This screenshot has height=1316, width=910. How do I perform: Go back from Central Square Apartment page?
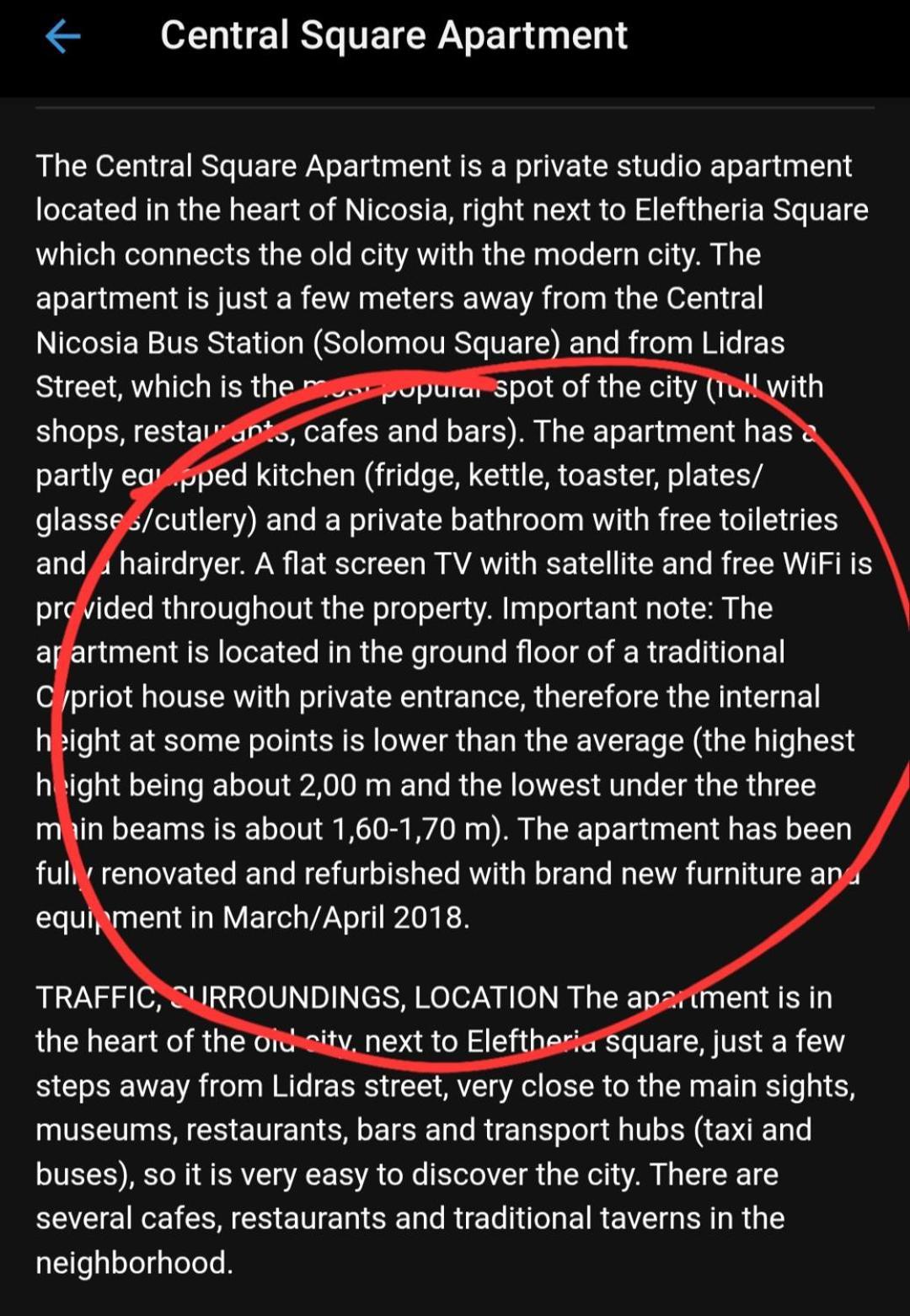(63, 37)
